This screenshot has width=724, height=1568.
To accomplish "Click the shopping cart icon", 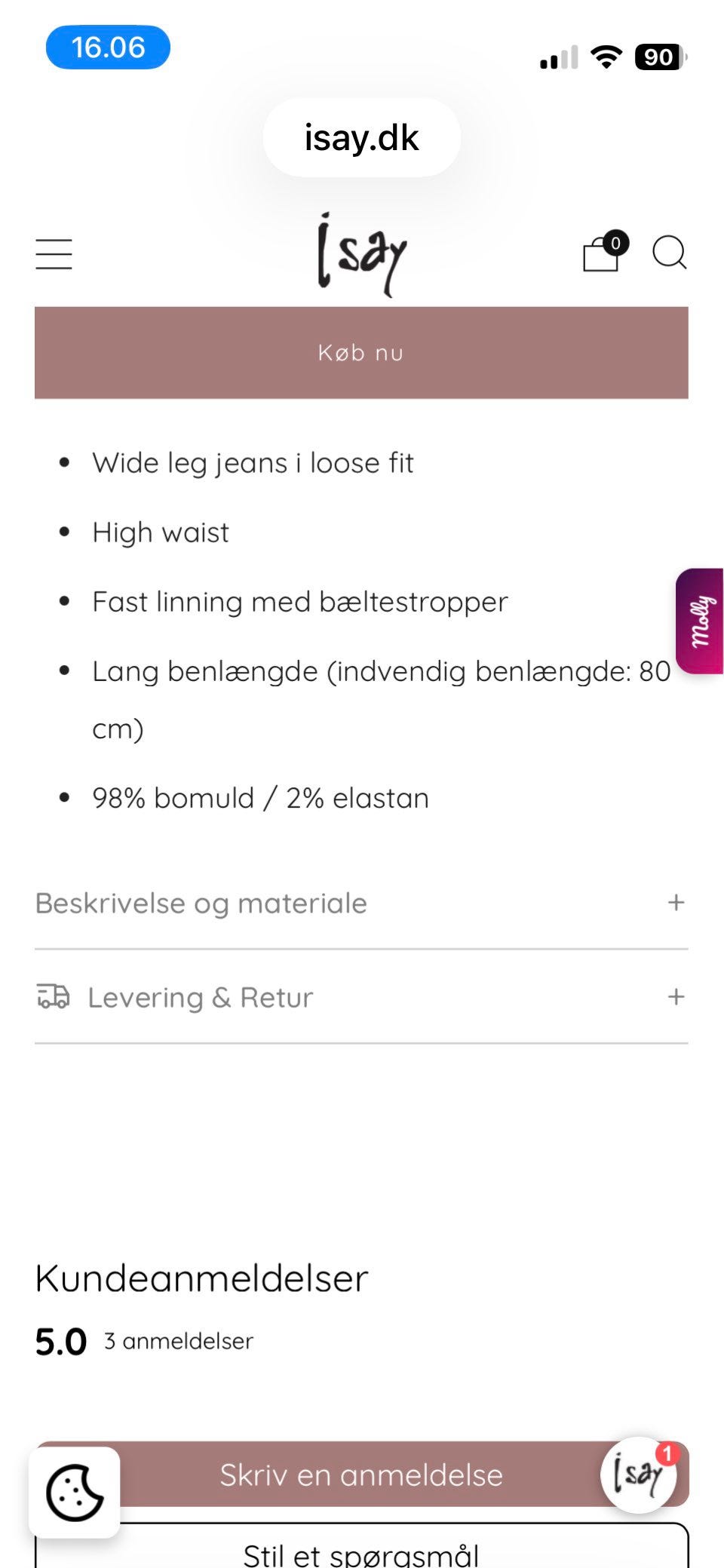I will tap(598, 256).
